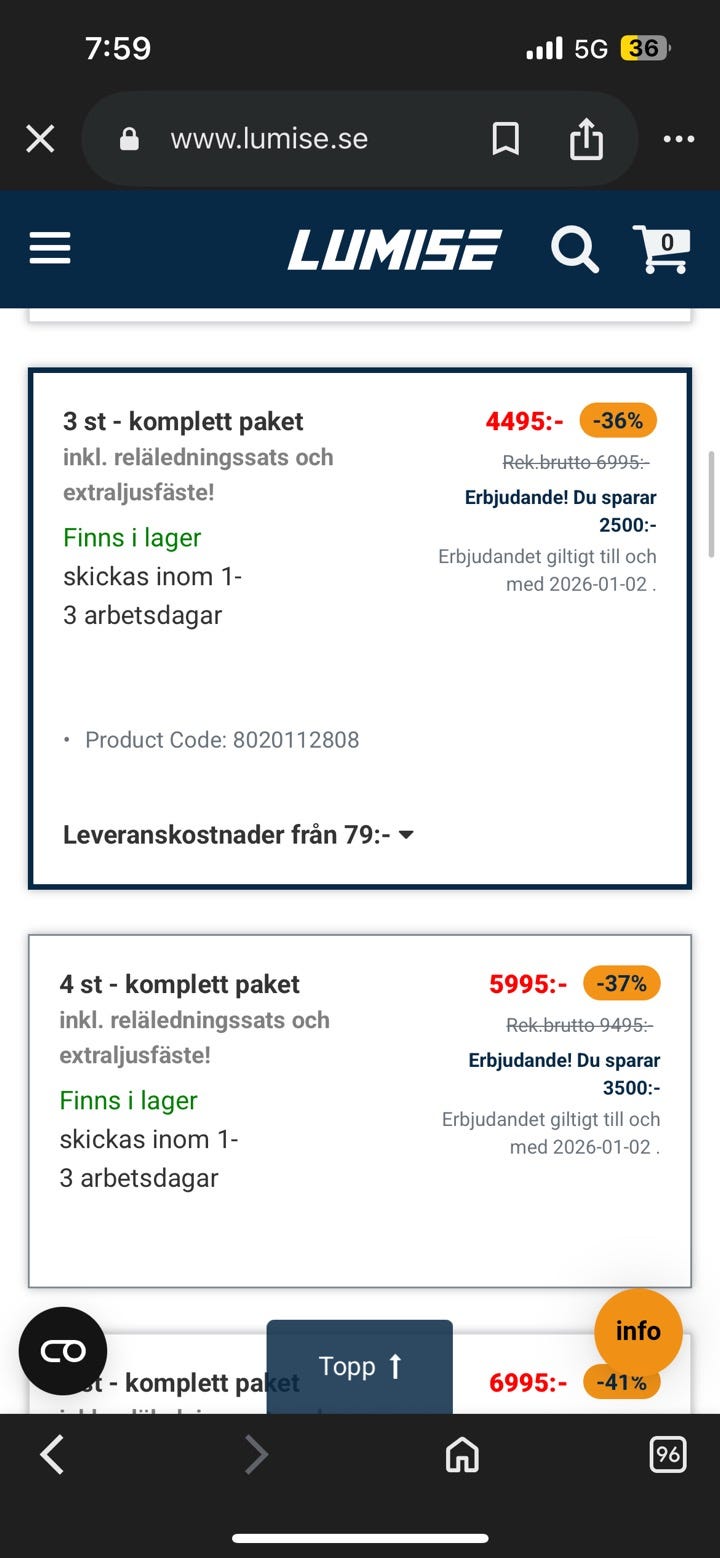Open the tabs overview showing 96
Viewport: 720px width, 1558px height.
pos(669,1455)
